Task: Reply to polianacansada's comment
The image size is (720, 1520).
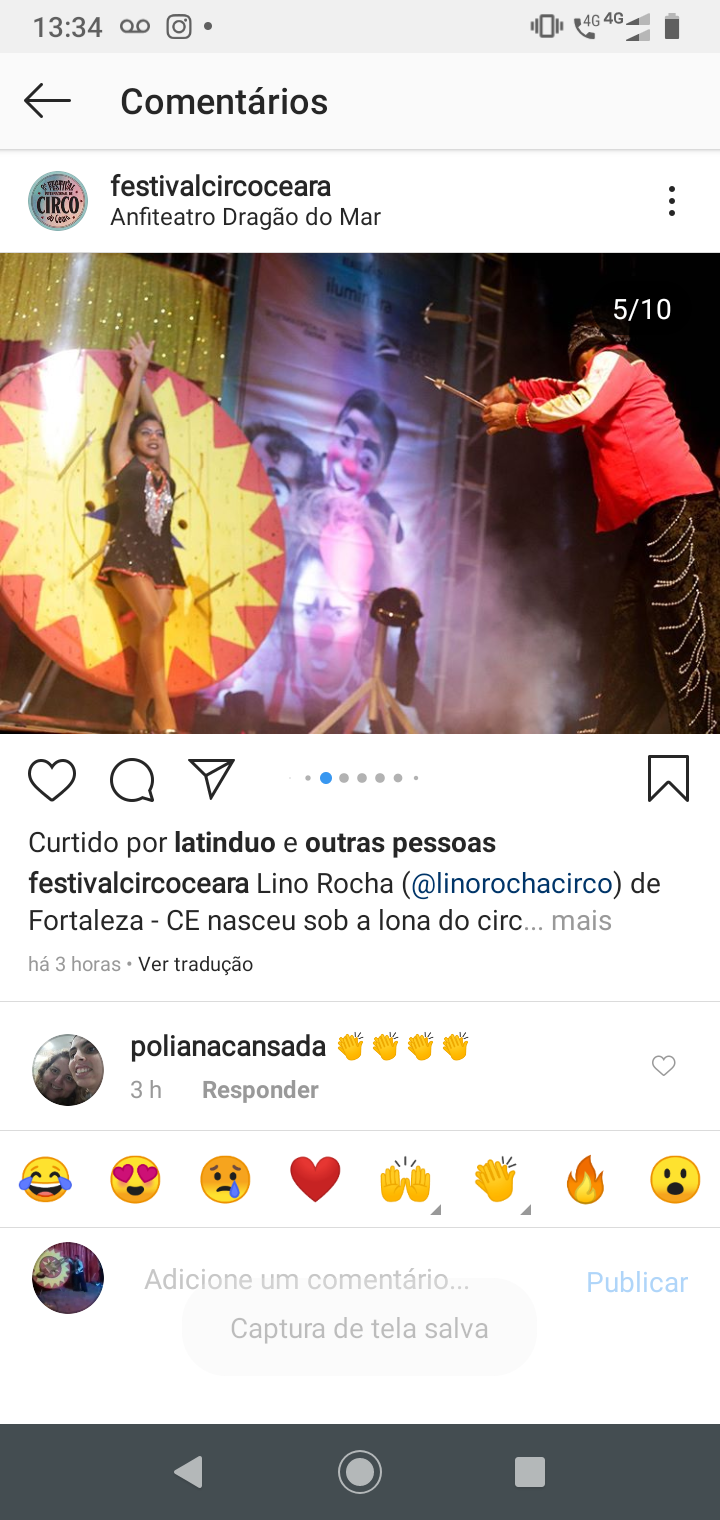Action: pyautogui.click(x=260, y=1090)
